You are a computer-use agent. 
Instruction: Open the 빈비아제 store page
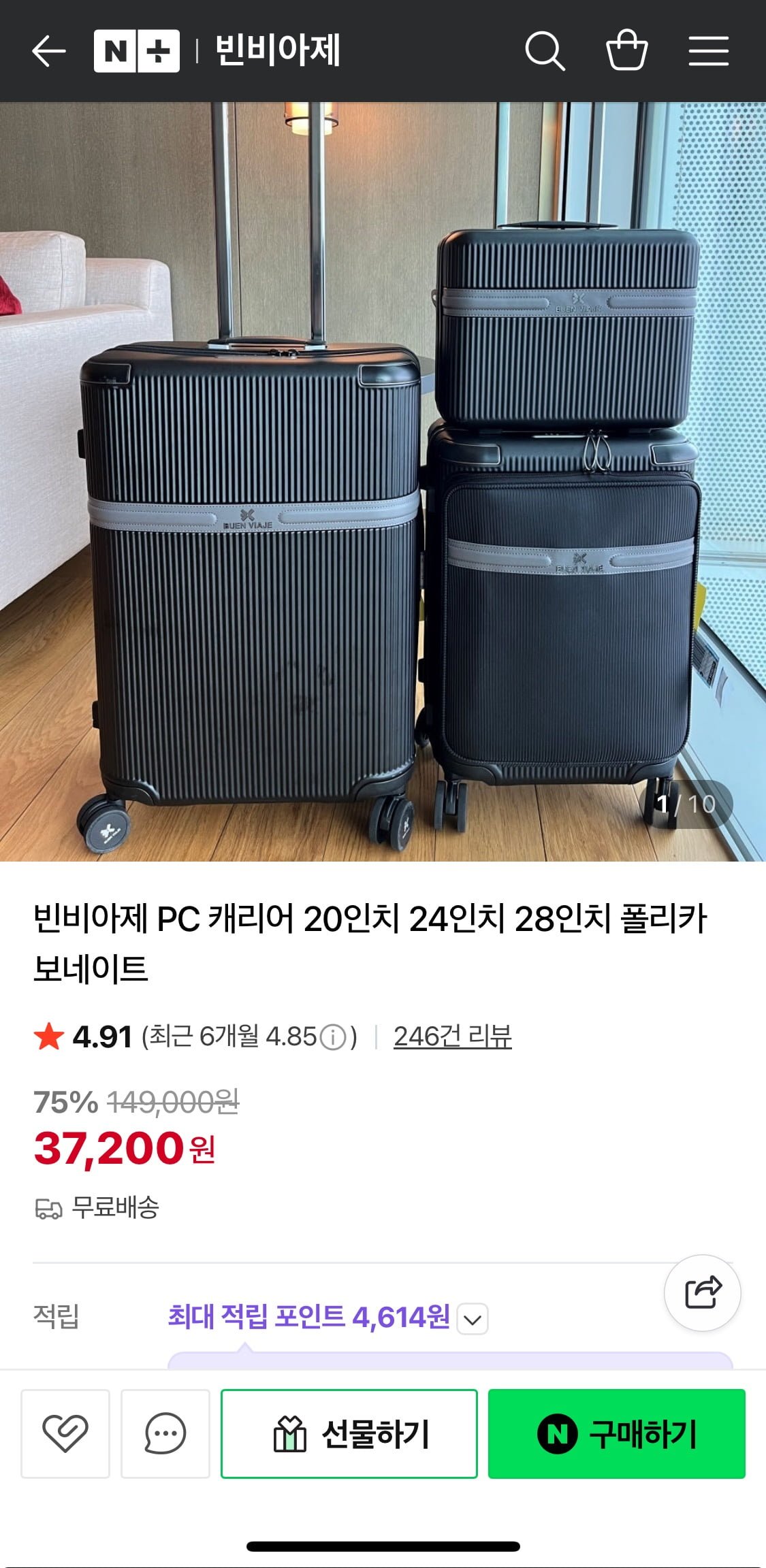point(278,51)
